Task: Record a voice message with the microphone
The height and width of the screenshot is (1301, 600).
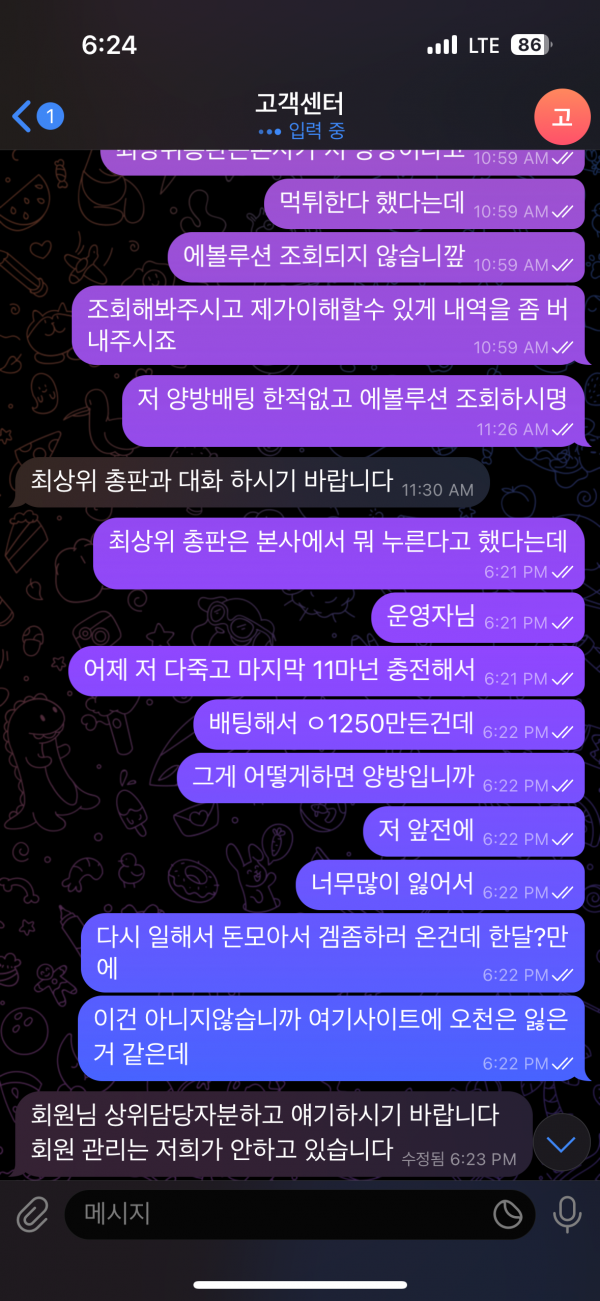Action: (x=567, y=1215)
